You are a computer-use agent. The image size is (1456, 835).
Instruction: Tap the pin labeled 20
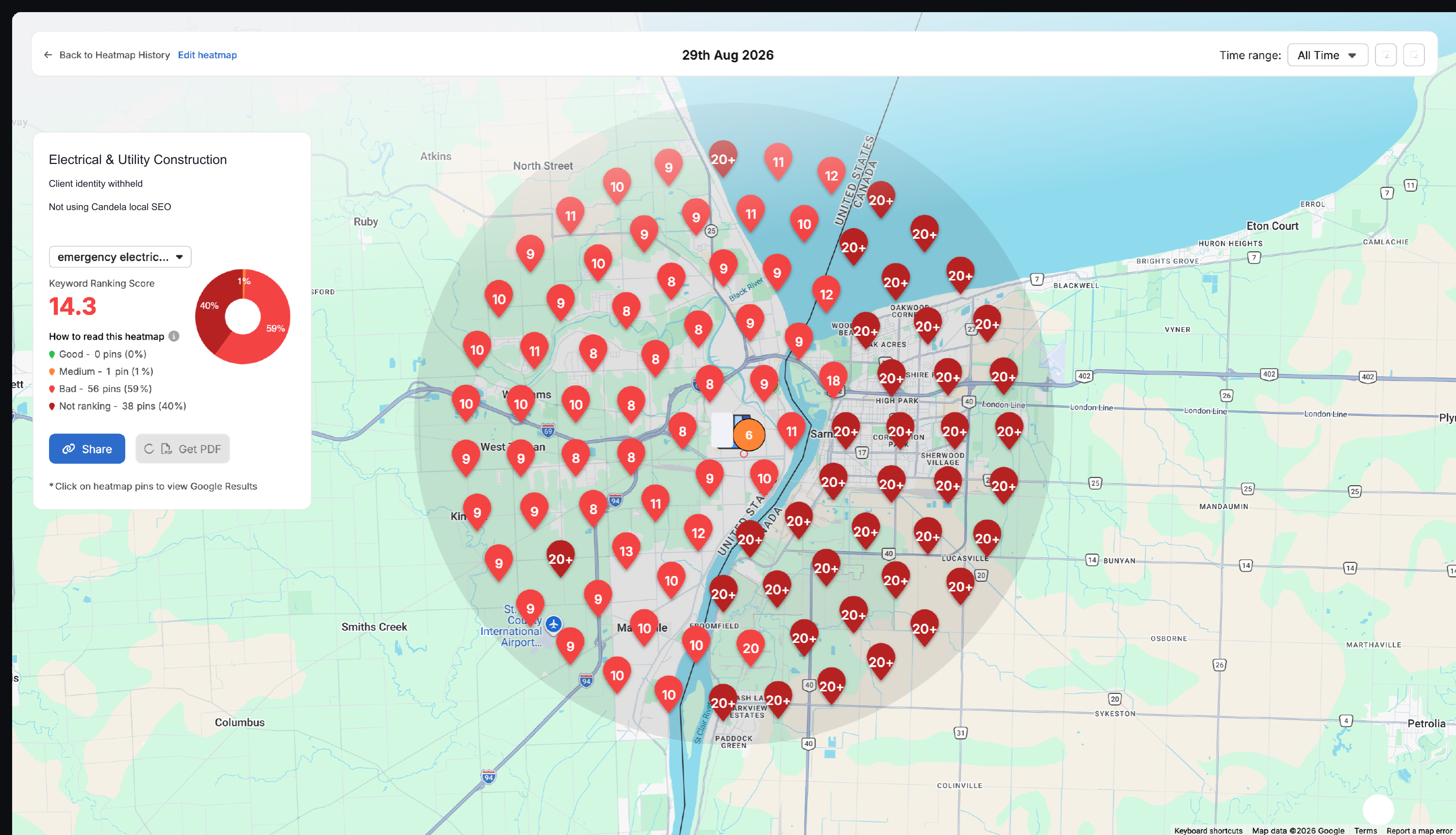click(750, 648)
